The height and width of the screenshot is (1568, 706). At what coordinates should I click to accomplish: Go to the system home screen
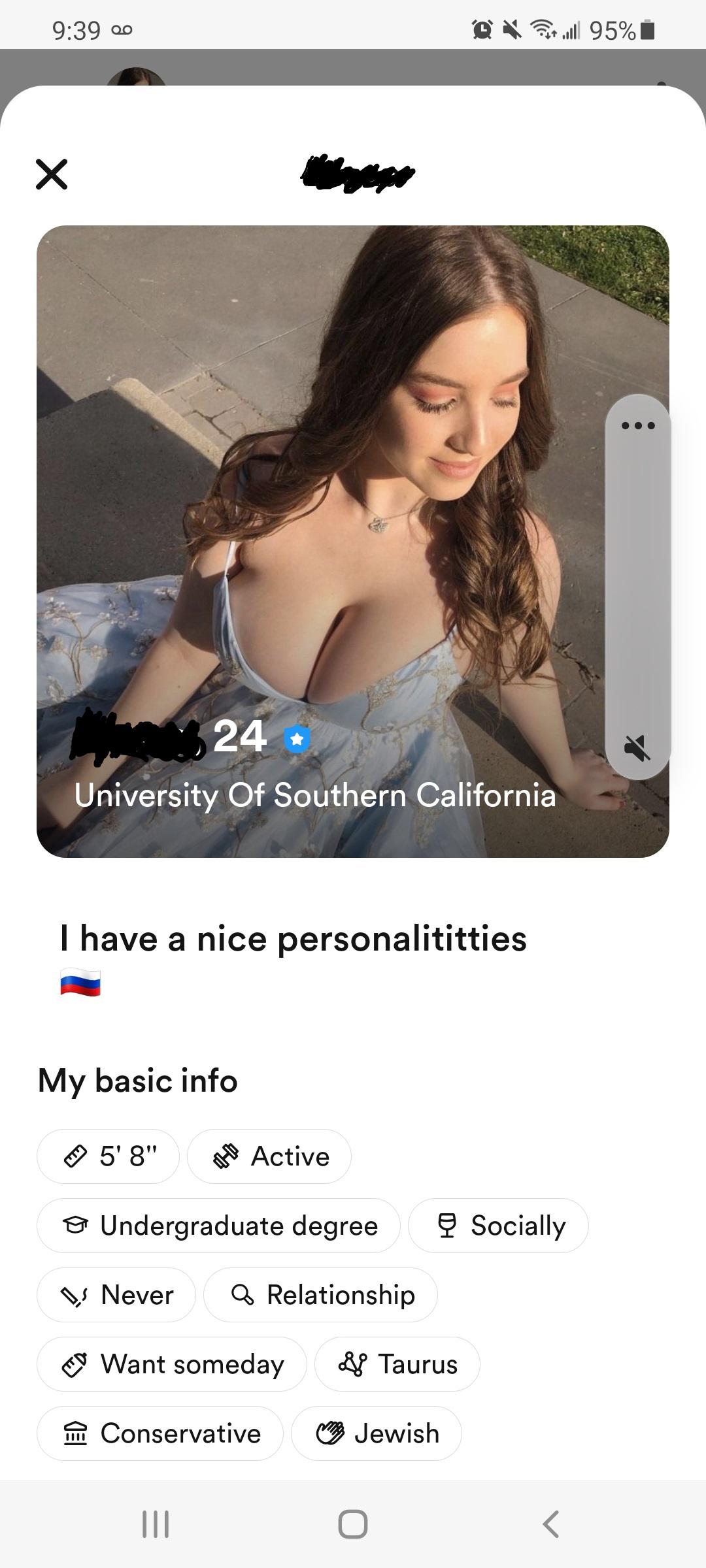353,1524
